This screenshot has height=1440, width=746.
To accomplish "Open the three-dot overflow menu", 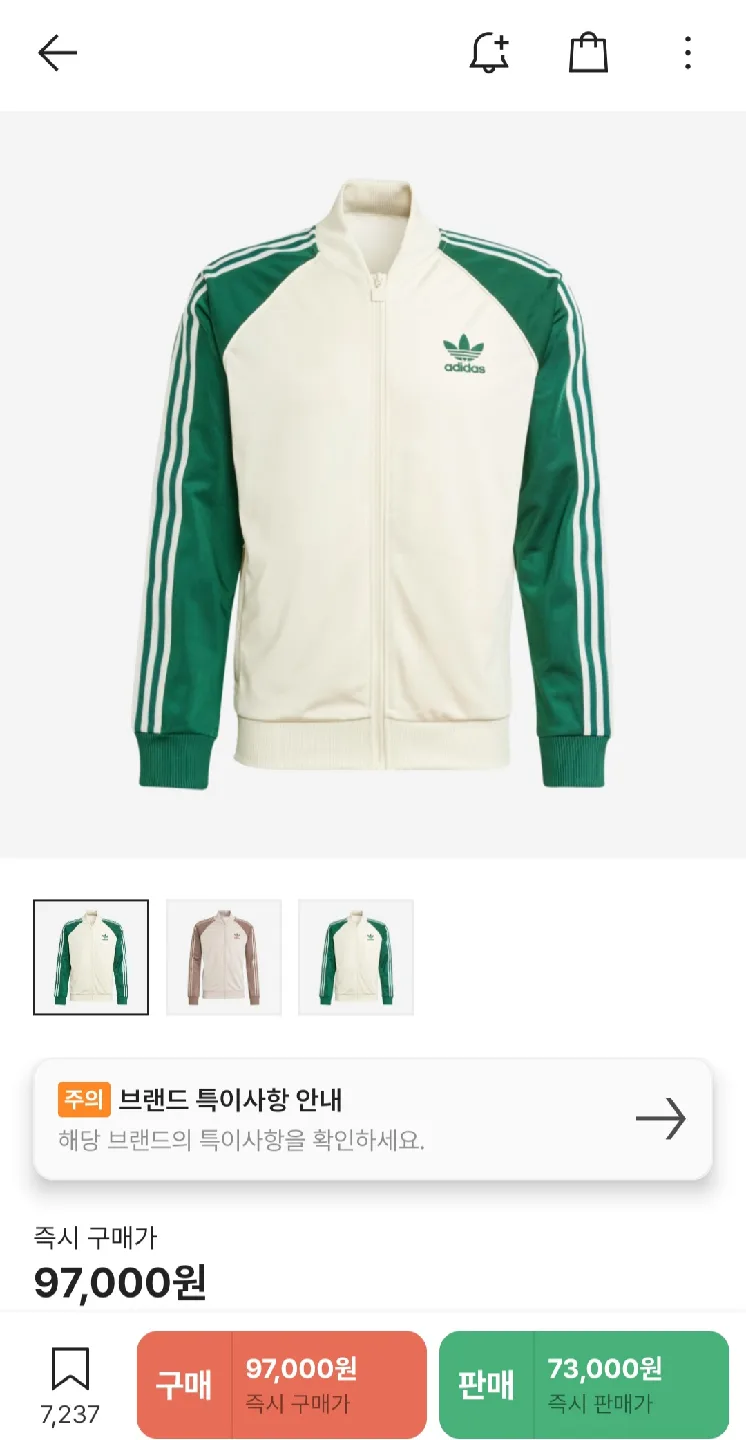I will (x=687, y=53).
